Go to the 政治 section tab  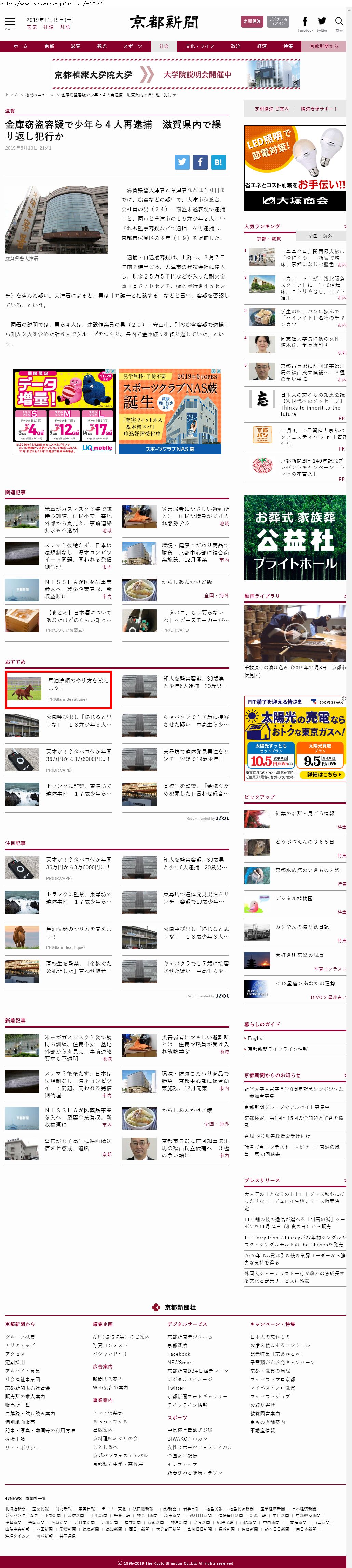coord(235,46)
